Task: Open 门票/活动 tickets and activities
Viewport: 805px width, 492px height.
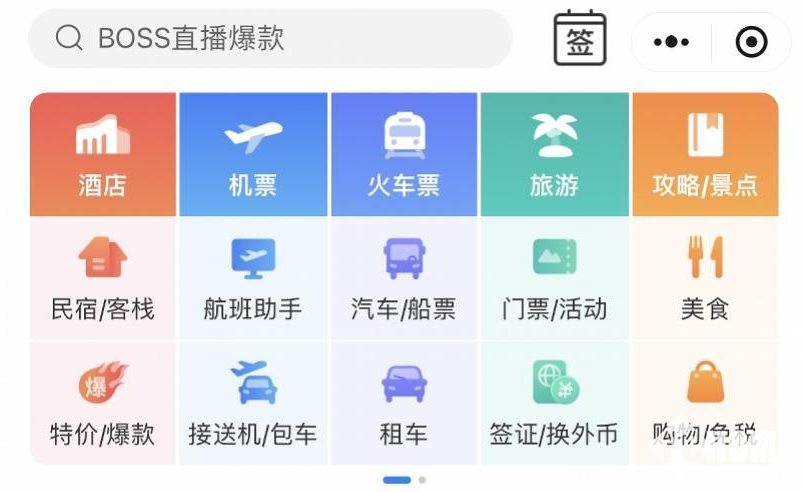Action: coord(554,280)
